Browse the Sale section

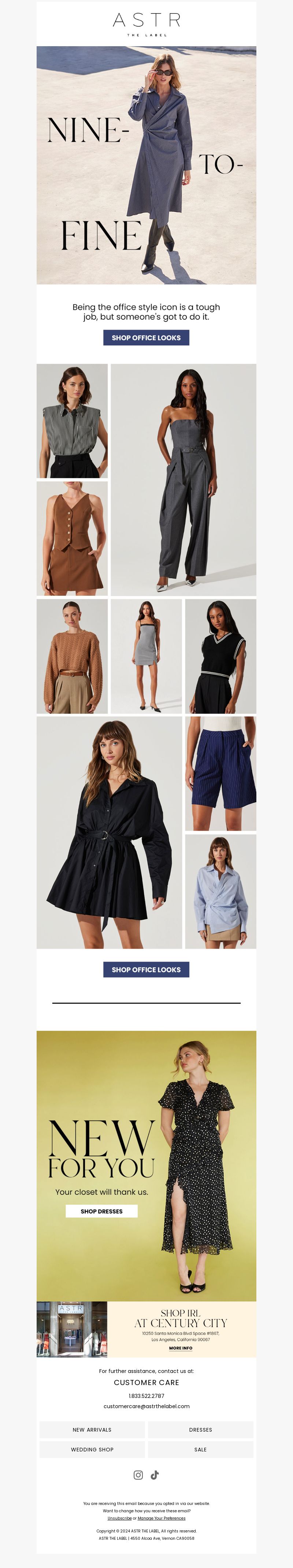tap(200, 1449)
